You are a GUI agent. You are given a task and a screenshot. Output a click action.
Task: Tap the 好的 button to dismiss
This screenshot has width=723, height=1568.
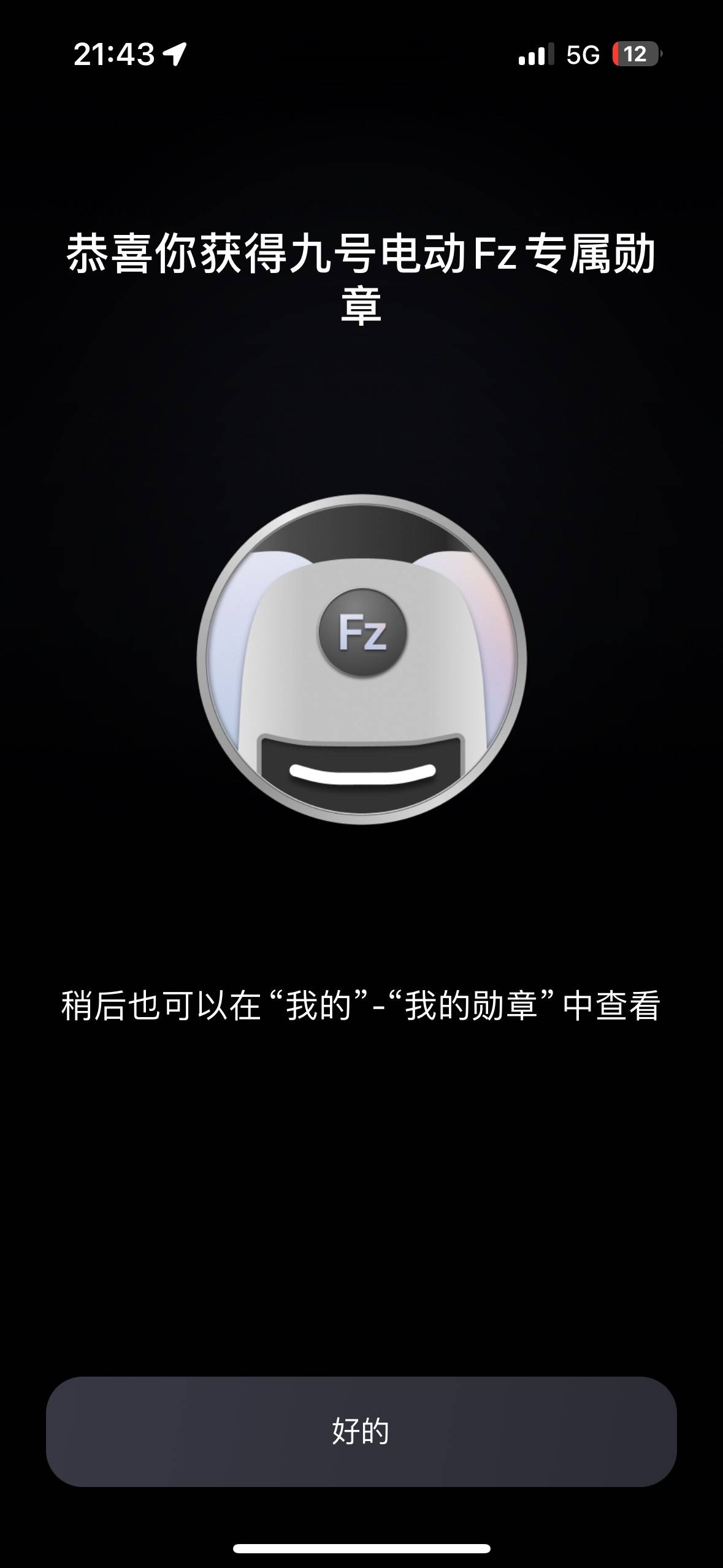361,1431
